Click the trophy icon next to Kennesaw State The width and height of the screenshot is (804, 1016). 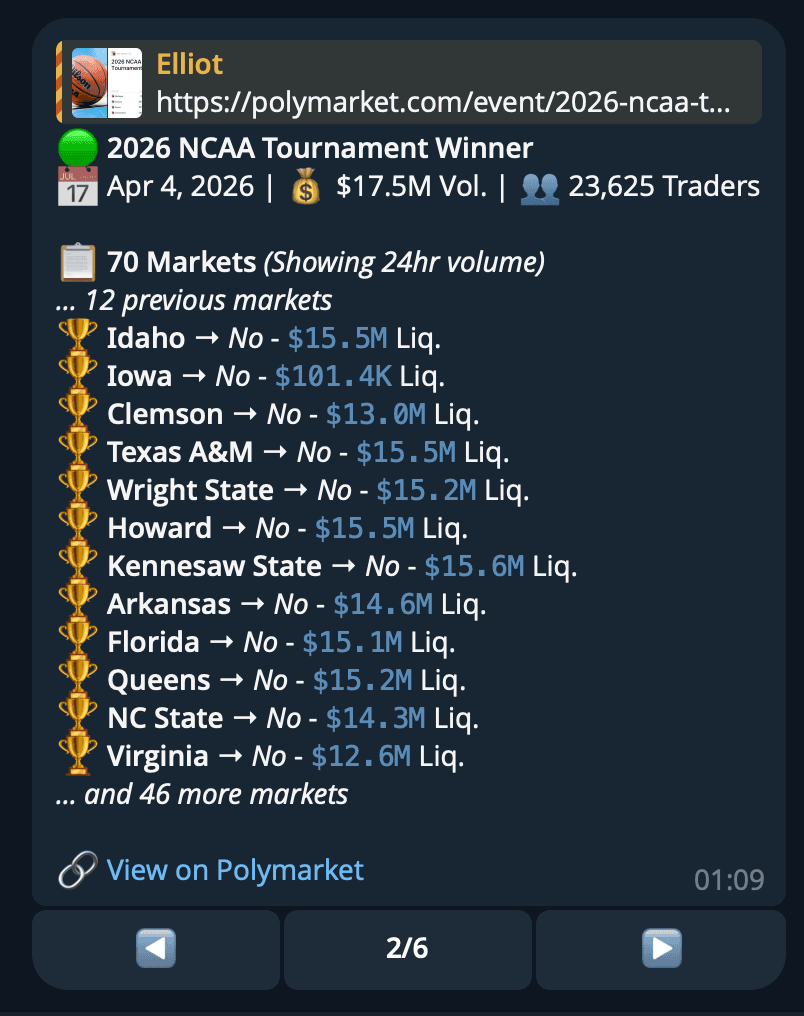[78, 566]
